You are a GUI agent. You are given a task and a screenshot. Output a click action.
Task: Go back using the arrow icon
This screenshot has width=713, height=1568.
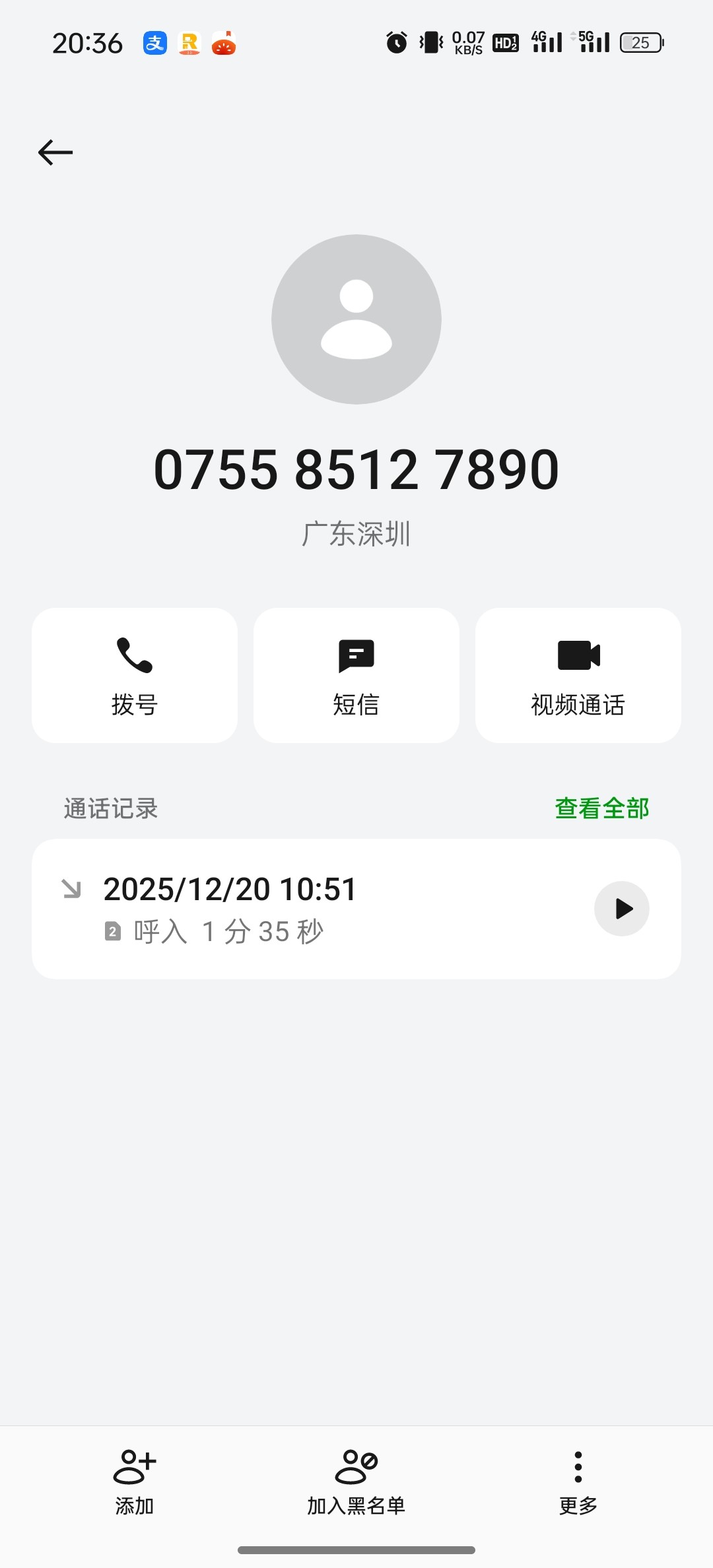pyautogui.click(x=55, y=152)
